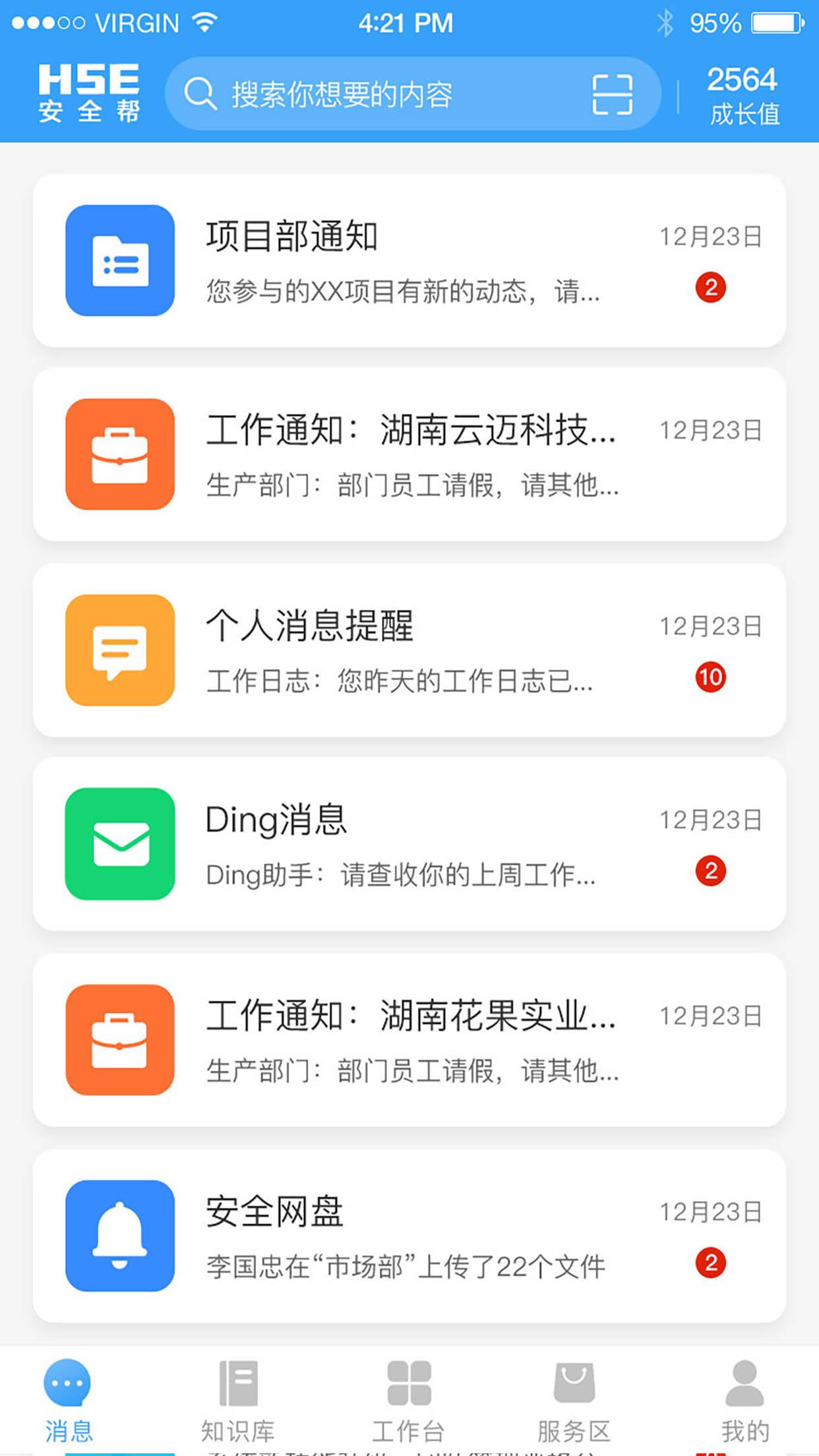Open 工作通知 from 湖南花果实业

click(x=409, y=1040)
